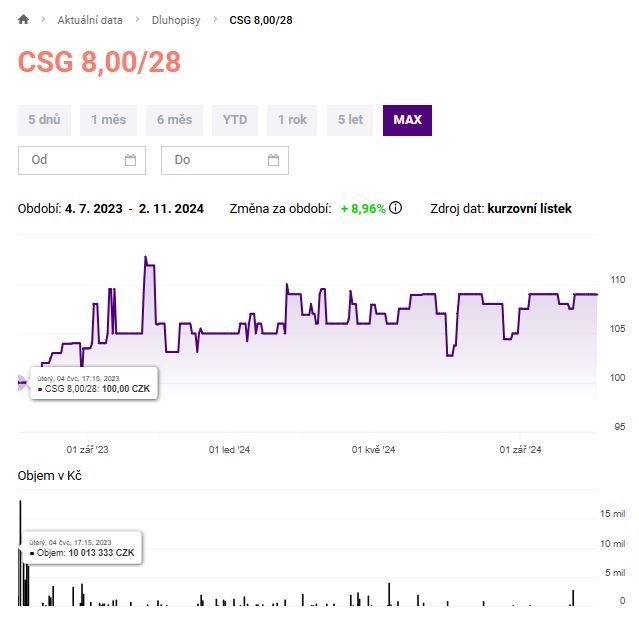Open the Od start date field
Viewport: 639px width, 618px height.
pyautogui.click(x=81, y=160)
